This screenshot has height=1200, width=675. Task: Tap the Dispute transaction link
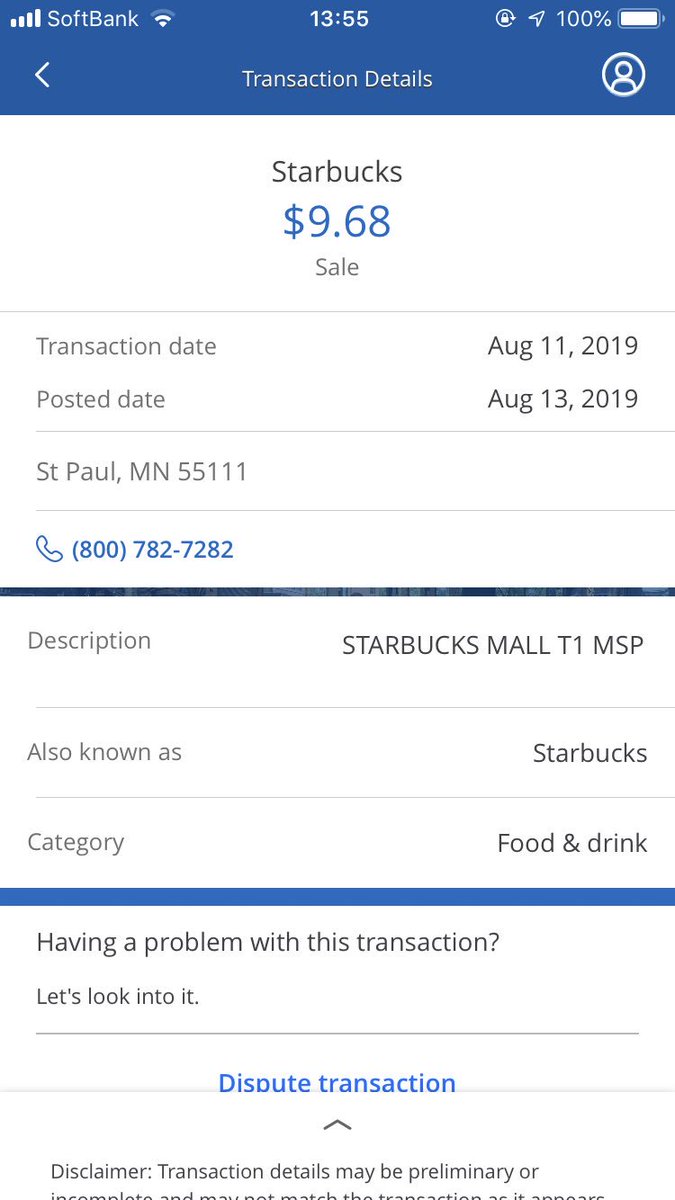point(337,1082)
